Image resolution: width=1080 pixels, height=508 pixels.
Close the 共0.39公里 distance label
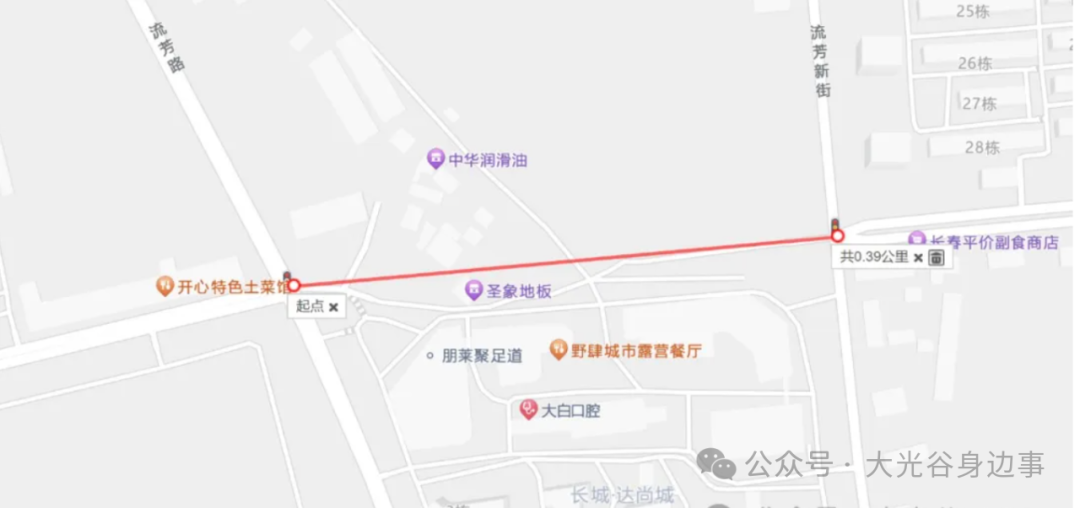918,258
